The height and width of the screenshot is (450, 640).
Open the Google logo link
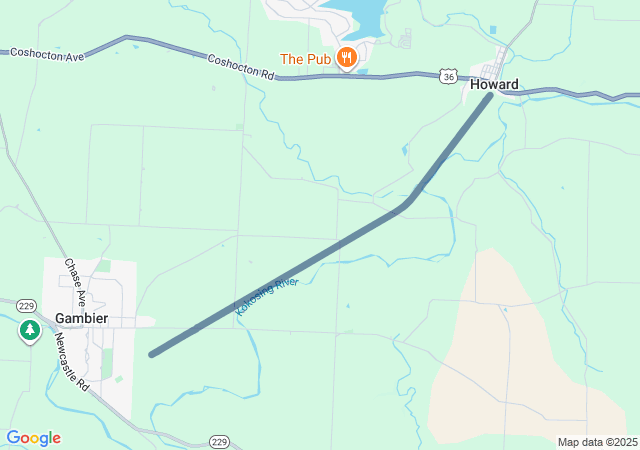point(33,438)
